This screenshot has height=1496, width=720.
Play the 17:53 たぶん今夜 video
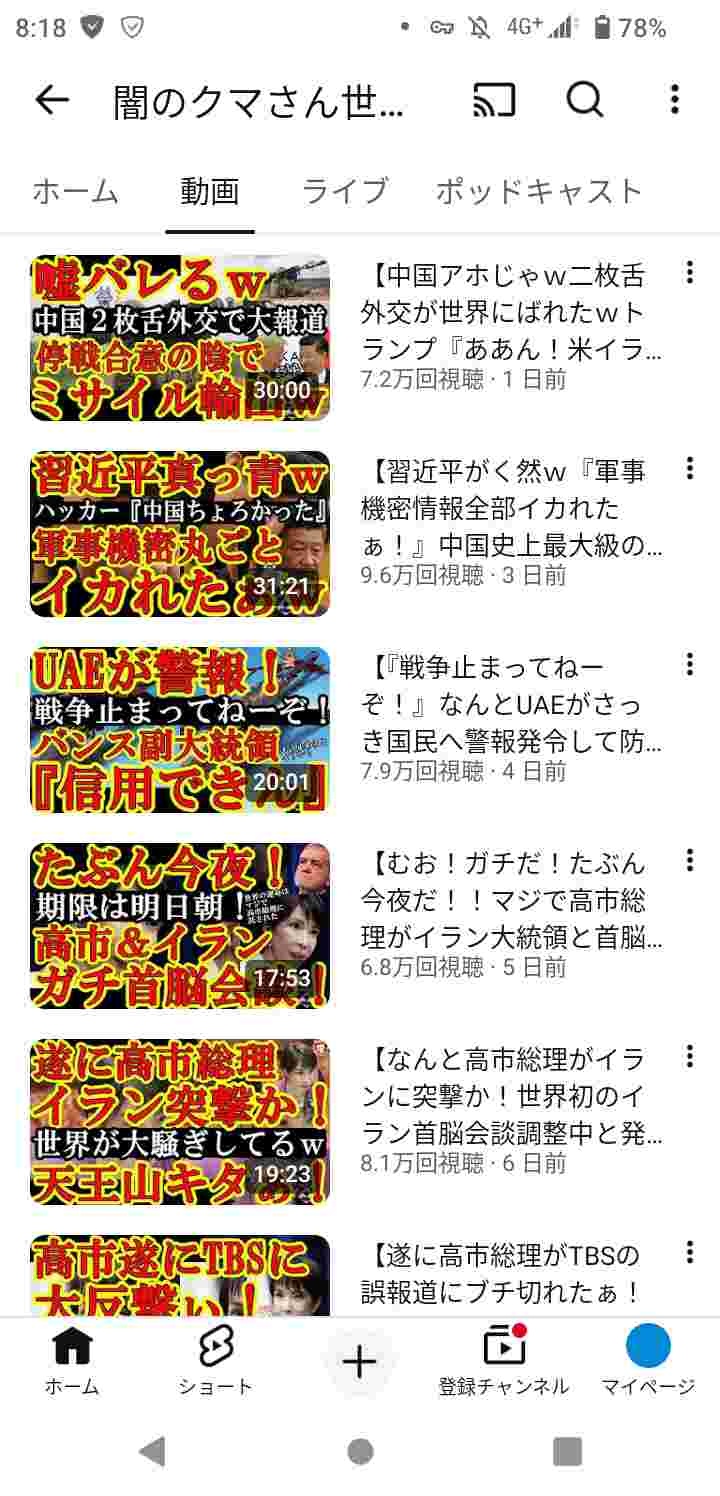tap(180, 926)
